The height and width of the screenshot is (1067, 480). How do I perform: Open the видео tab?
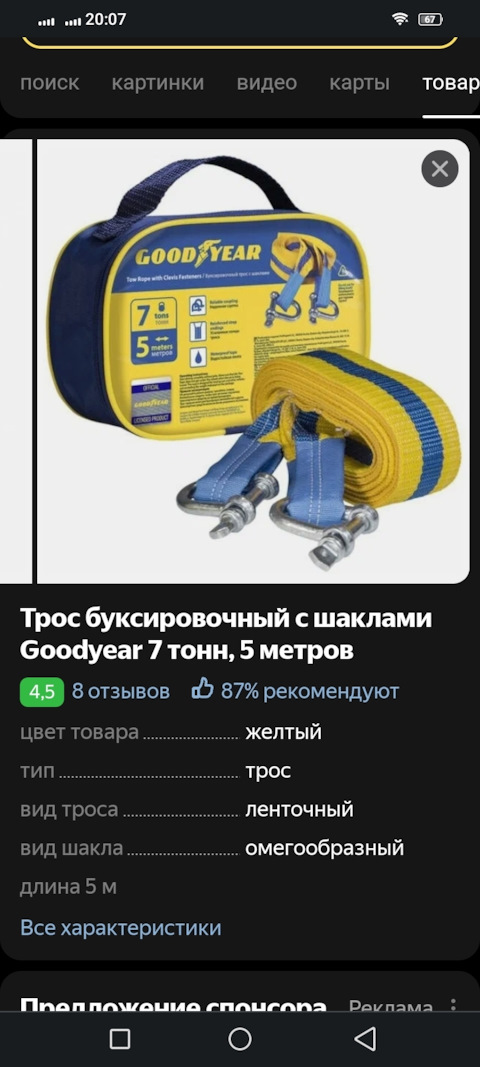[x=267, y=83]
